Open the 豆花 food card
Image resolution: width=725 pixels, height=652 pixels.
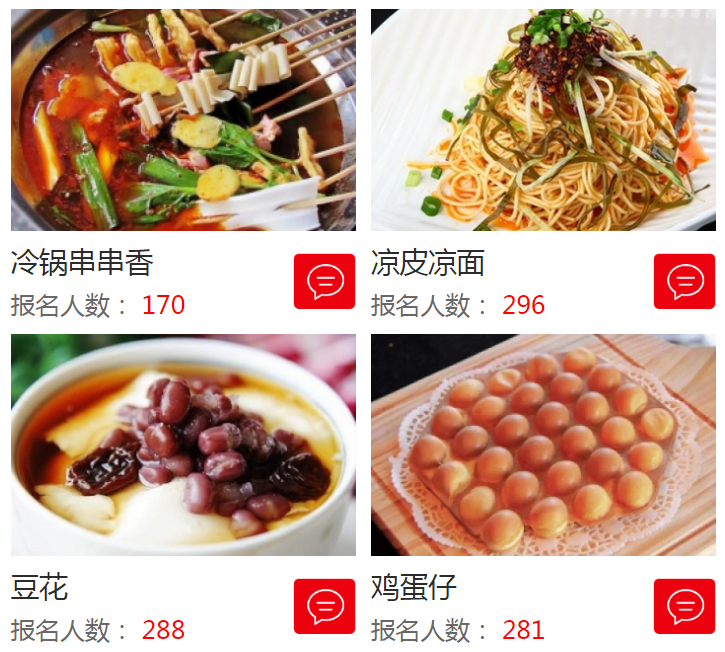tap(183, 445)
